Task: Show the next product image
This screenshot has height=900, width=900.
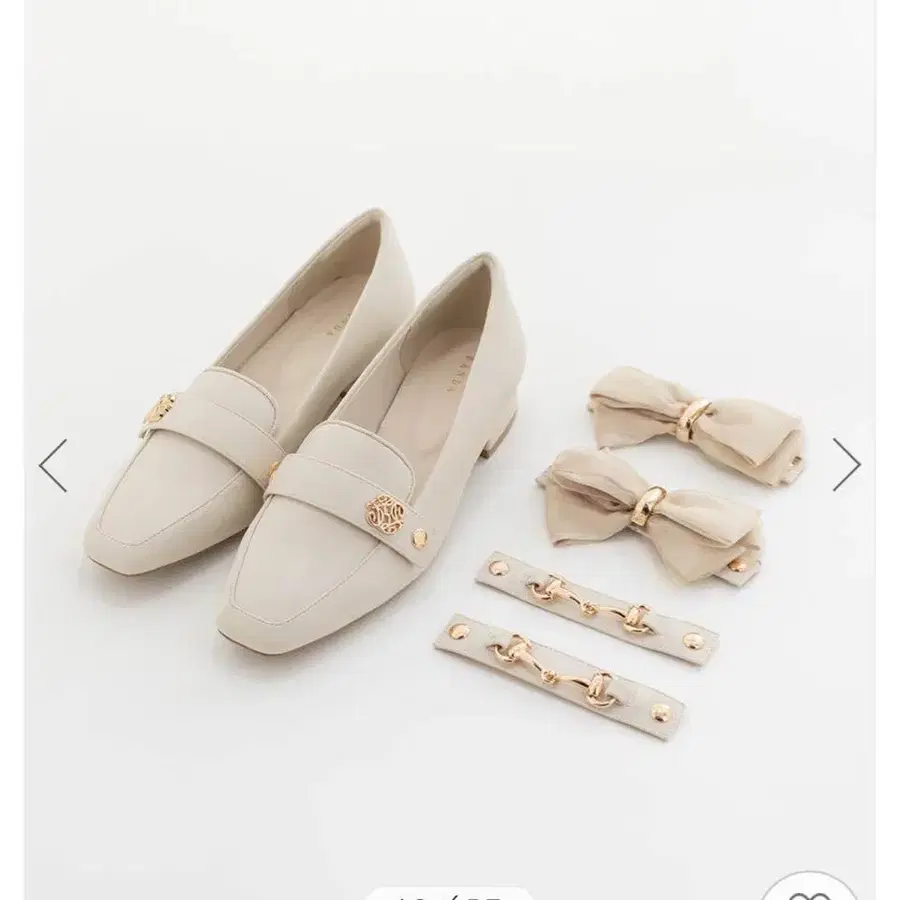Action: (x=846, y=465)
